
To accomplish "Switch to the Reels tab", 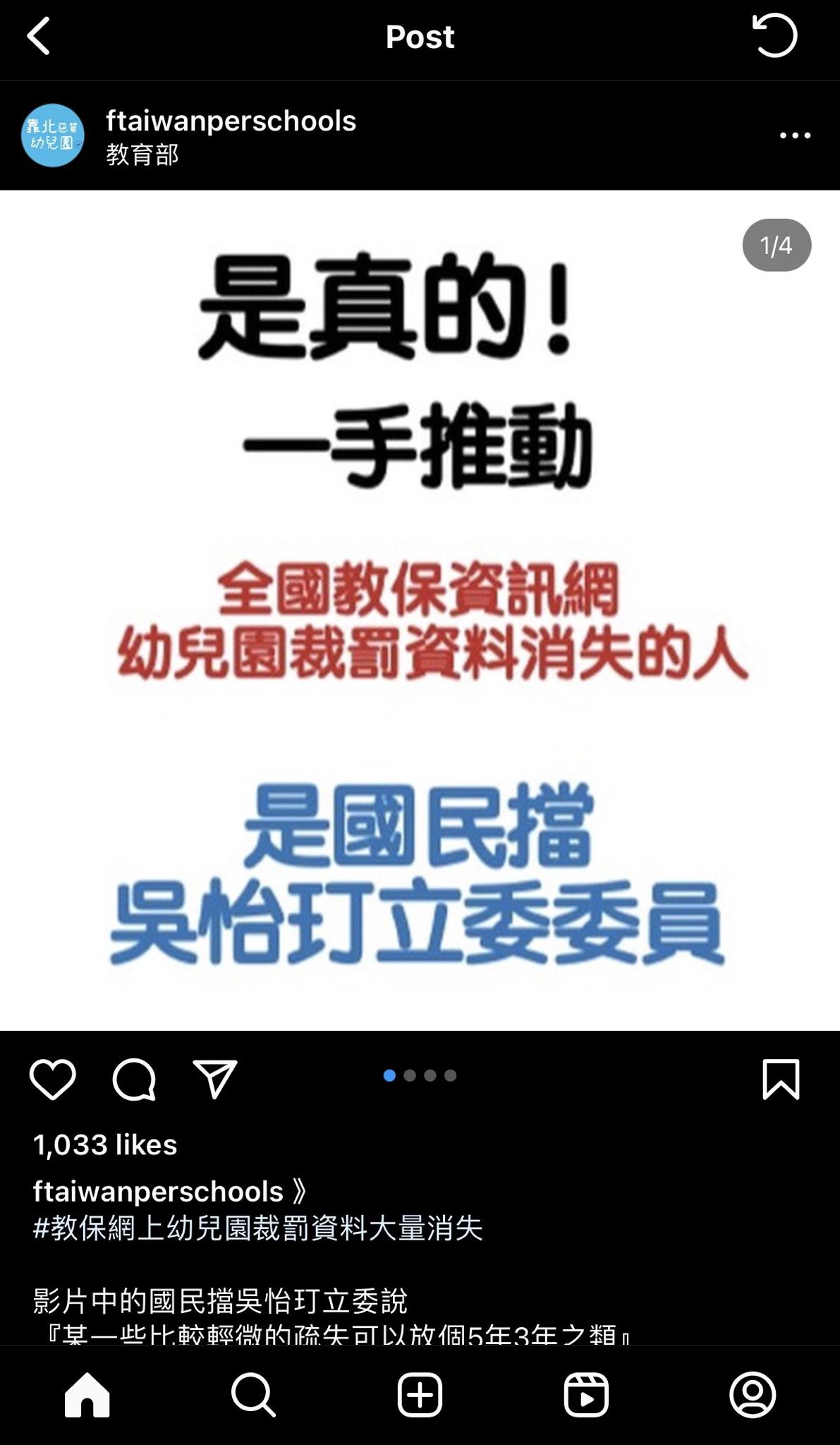I will click(x=586, y=1395).
